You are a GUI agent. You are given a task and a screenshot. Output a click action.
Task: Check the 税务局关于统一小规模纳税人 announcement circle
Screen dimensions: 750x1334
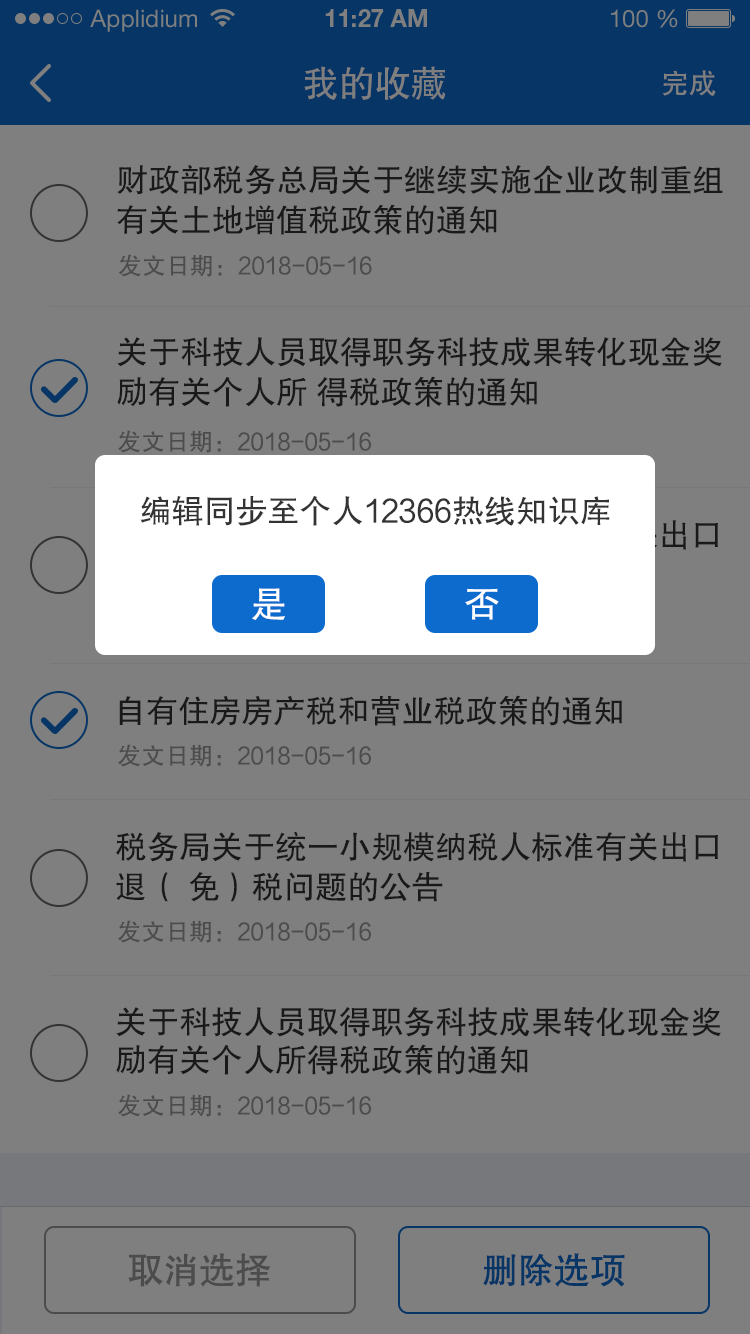pyautogui.click(x=59, y=878)
